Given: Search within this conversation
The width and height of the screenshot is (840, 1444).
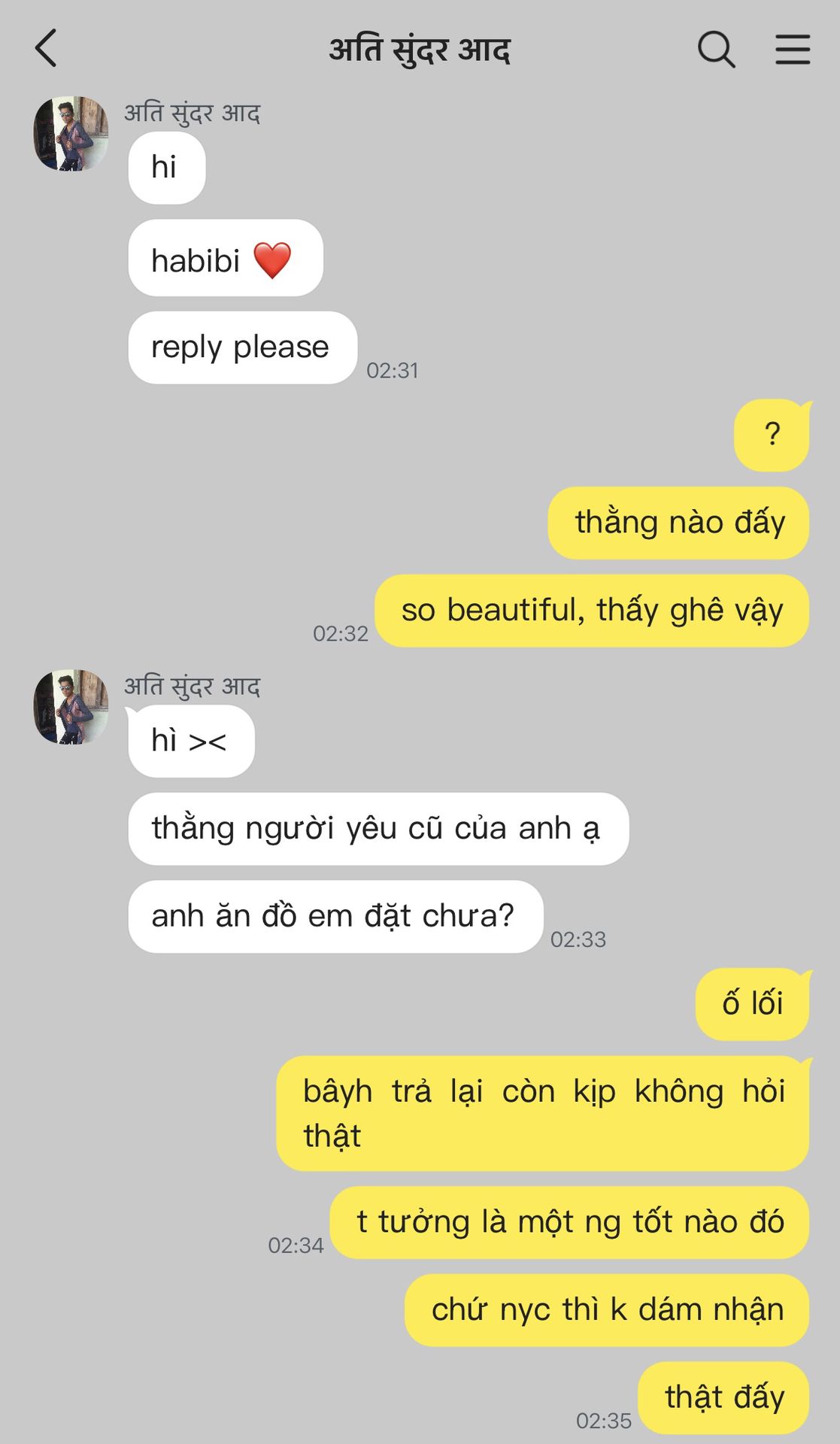Looking at the screenshot, I should click(x=716, y=50).
